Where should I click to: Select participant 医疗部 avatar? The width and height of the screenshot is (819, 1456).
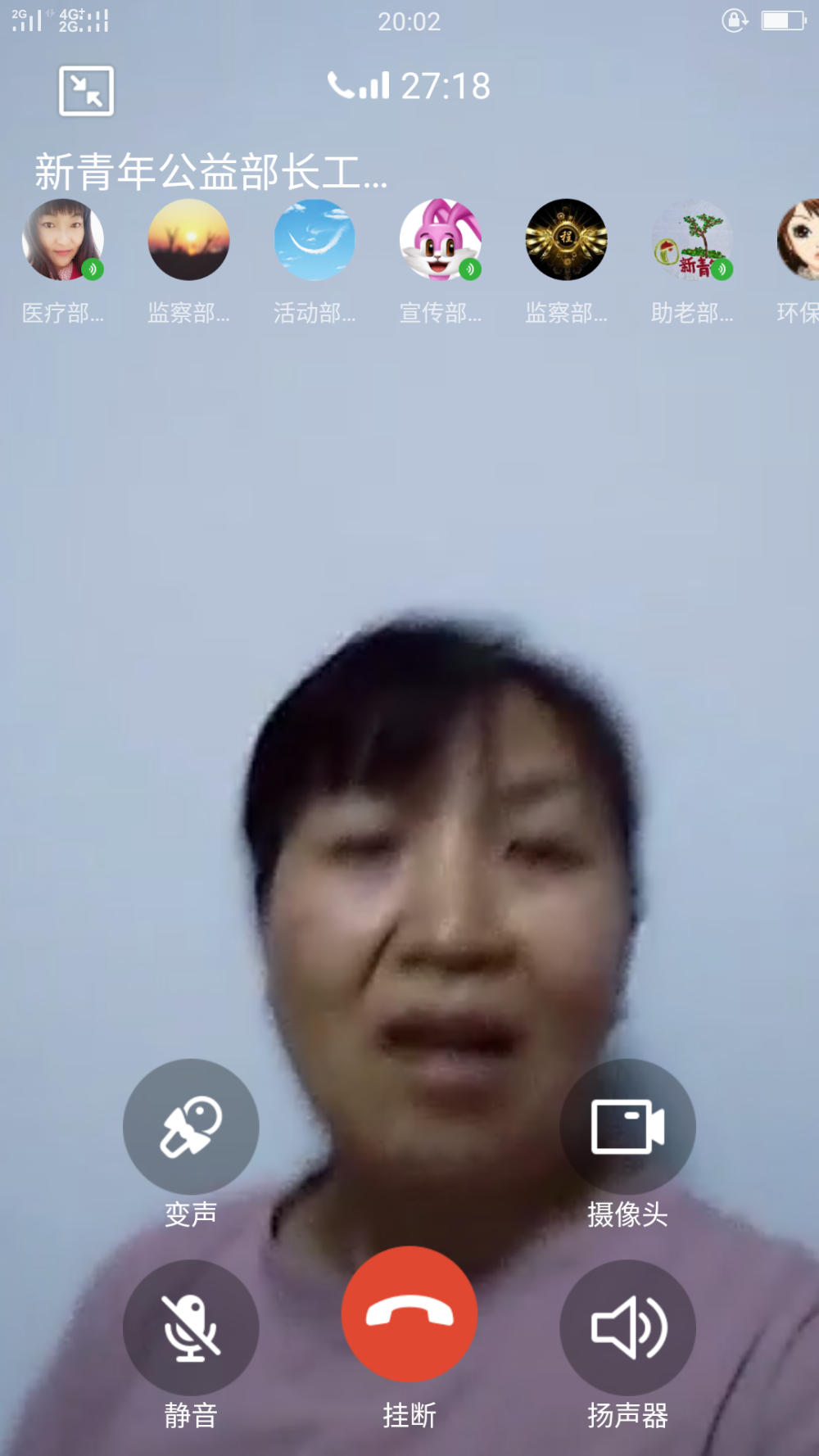coord(63,240)
